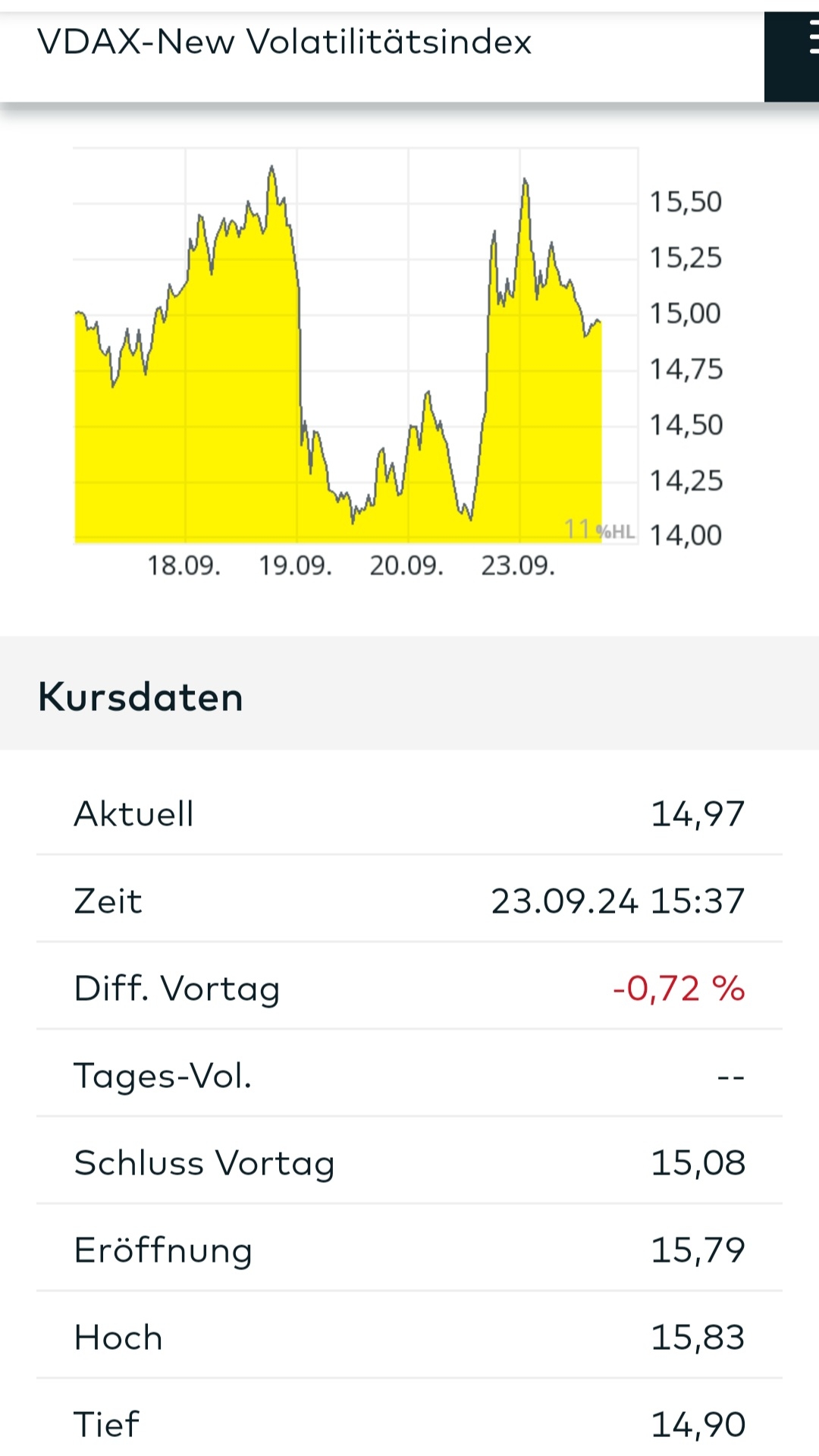The width and height of the screenshot is (819, 1456).
Task: Select the Aktuell row value 14,97
Action: tap(699, 813)
